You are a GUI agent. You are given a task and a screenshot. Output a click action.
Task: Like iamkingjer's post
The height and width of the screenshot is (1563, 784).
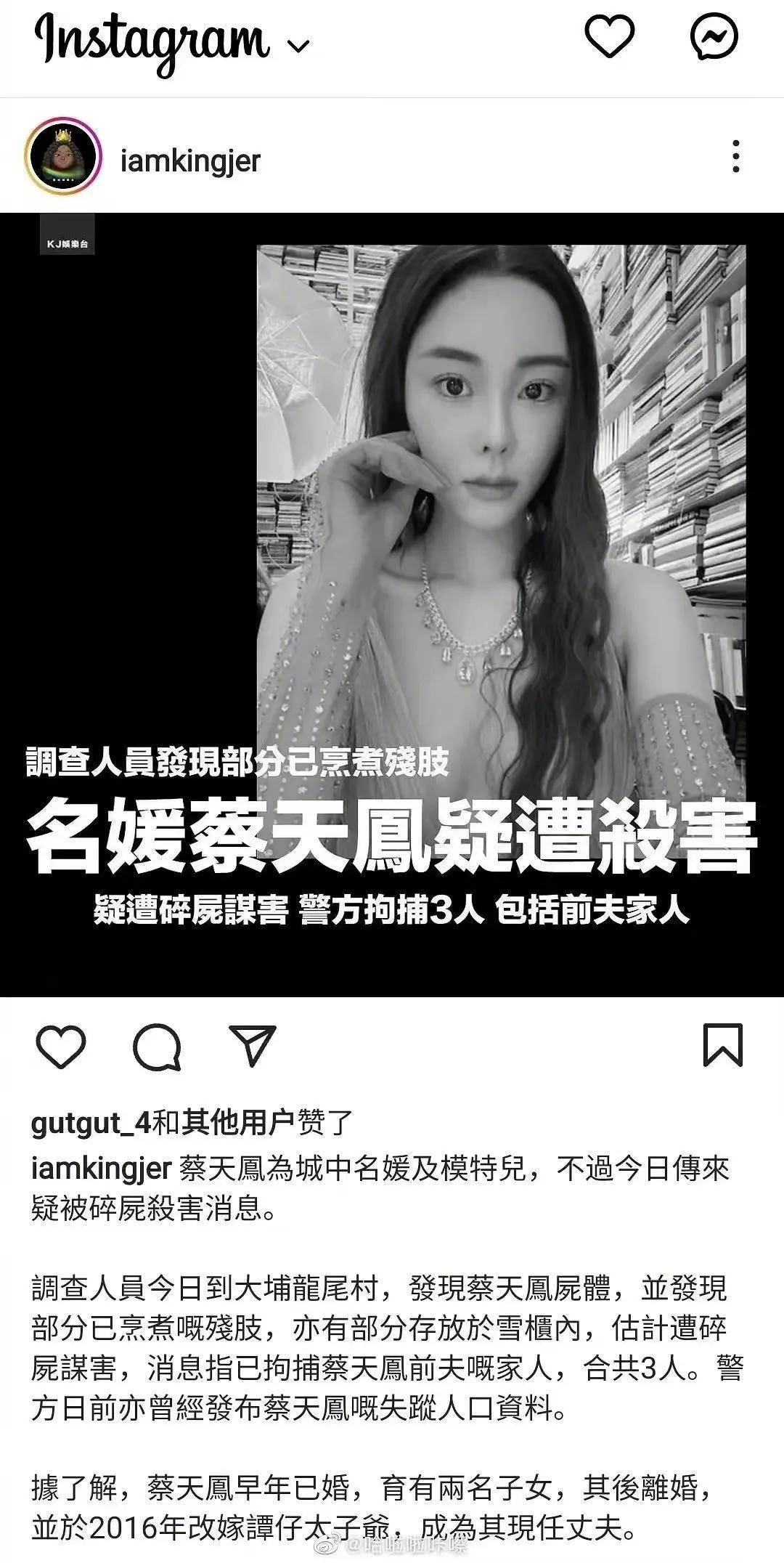(x=61, y=1047)
